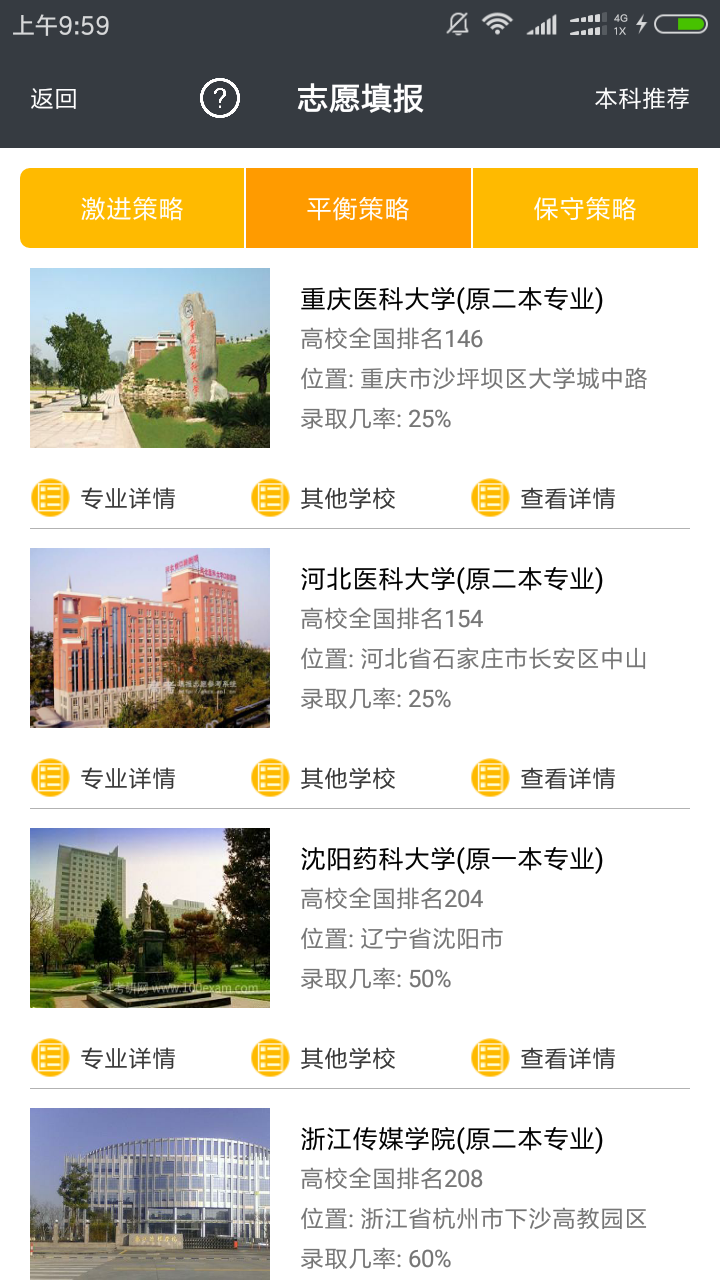The image size is (720, 1280).
Task: Select the 平衡策略 tab
Action: pyautogui.click(x=358, y=209)
